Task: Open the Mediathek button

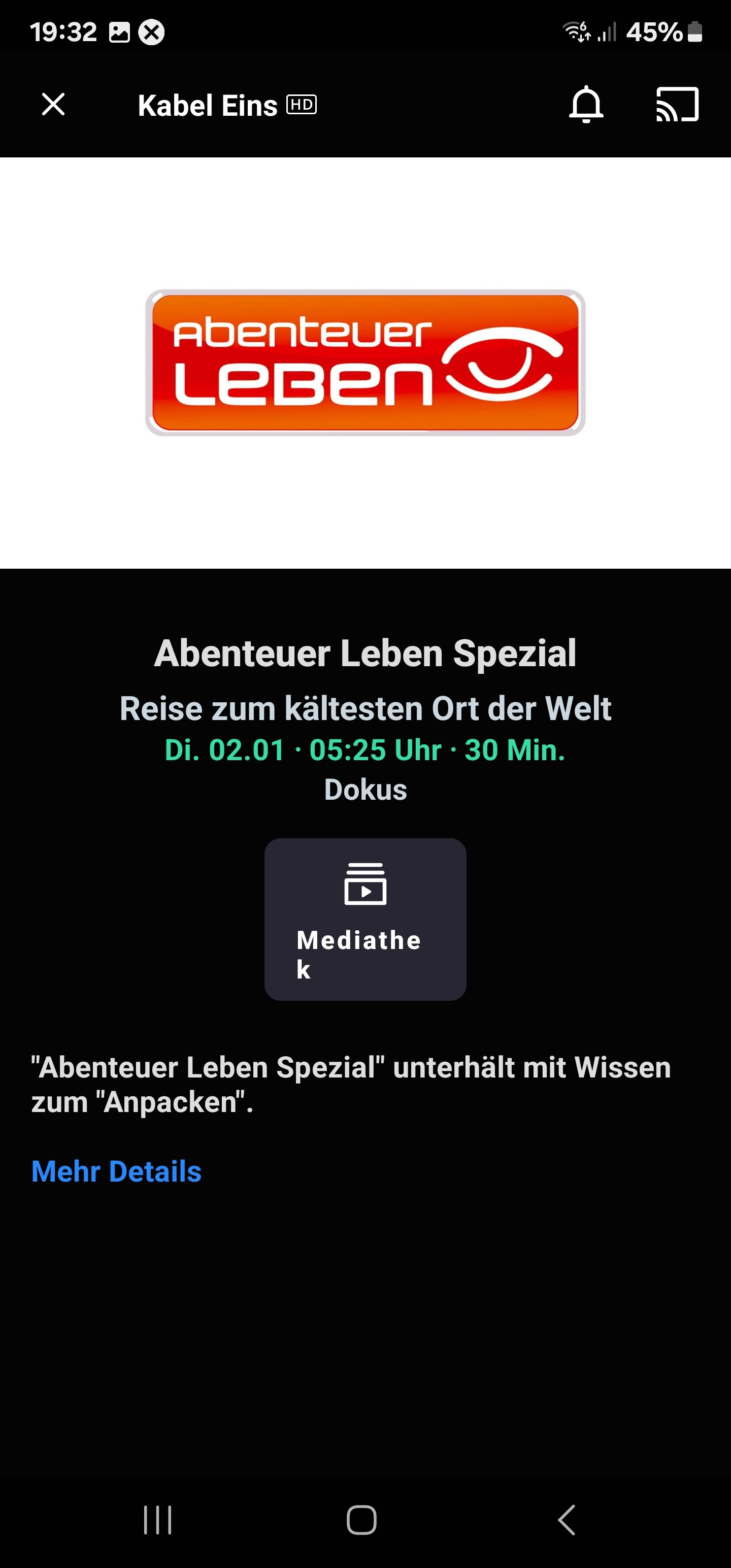Action: click(x=365, y=919)
